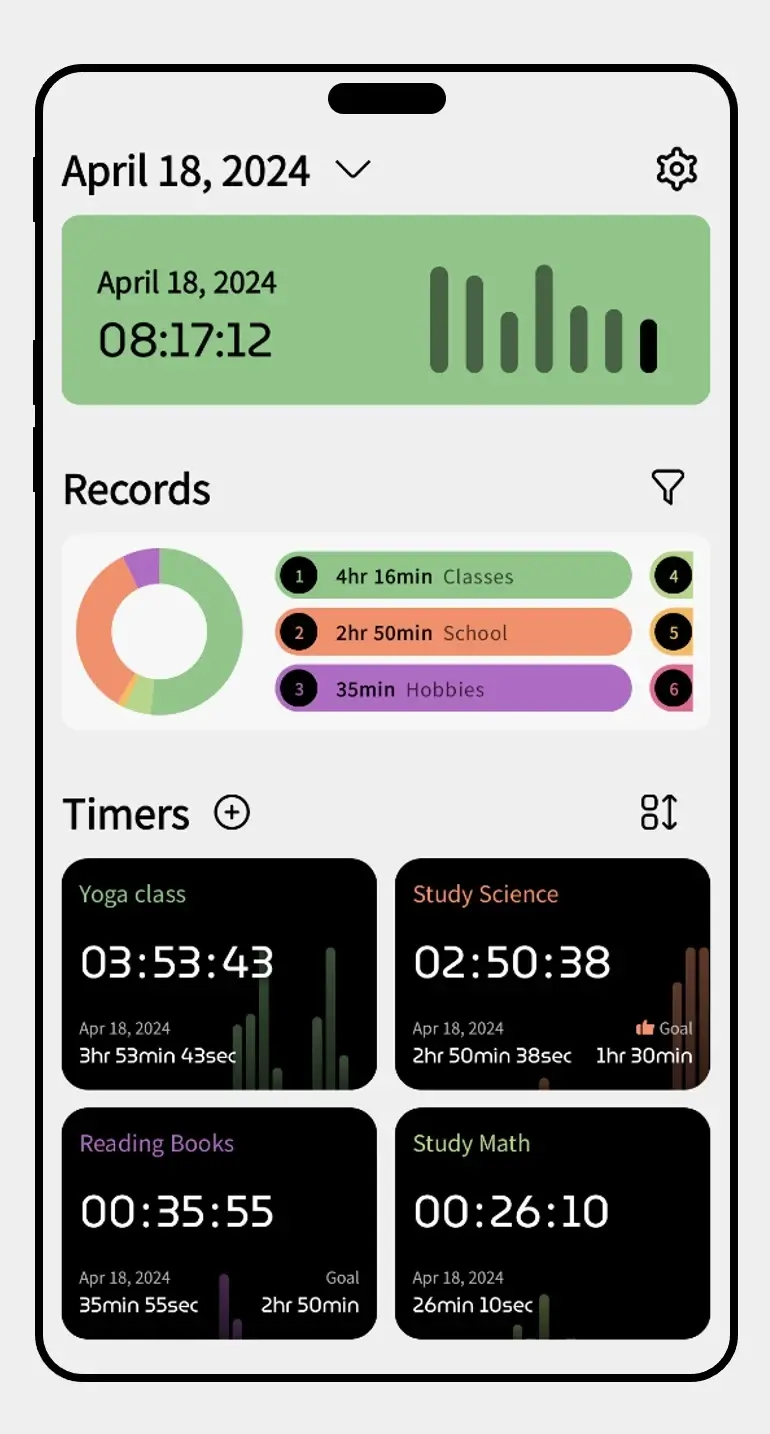Select the Classes record chip

coord(453,576)
